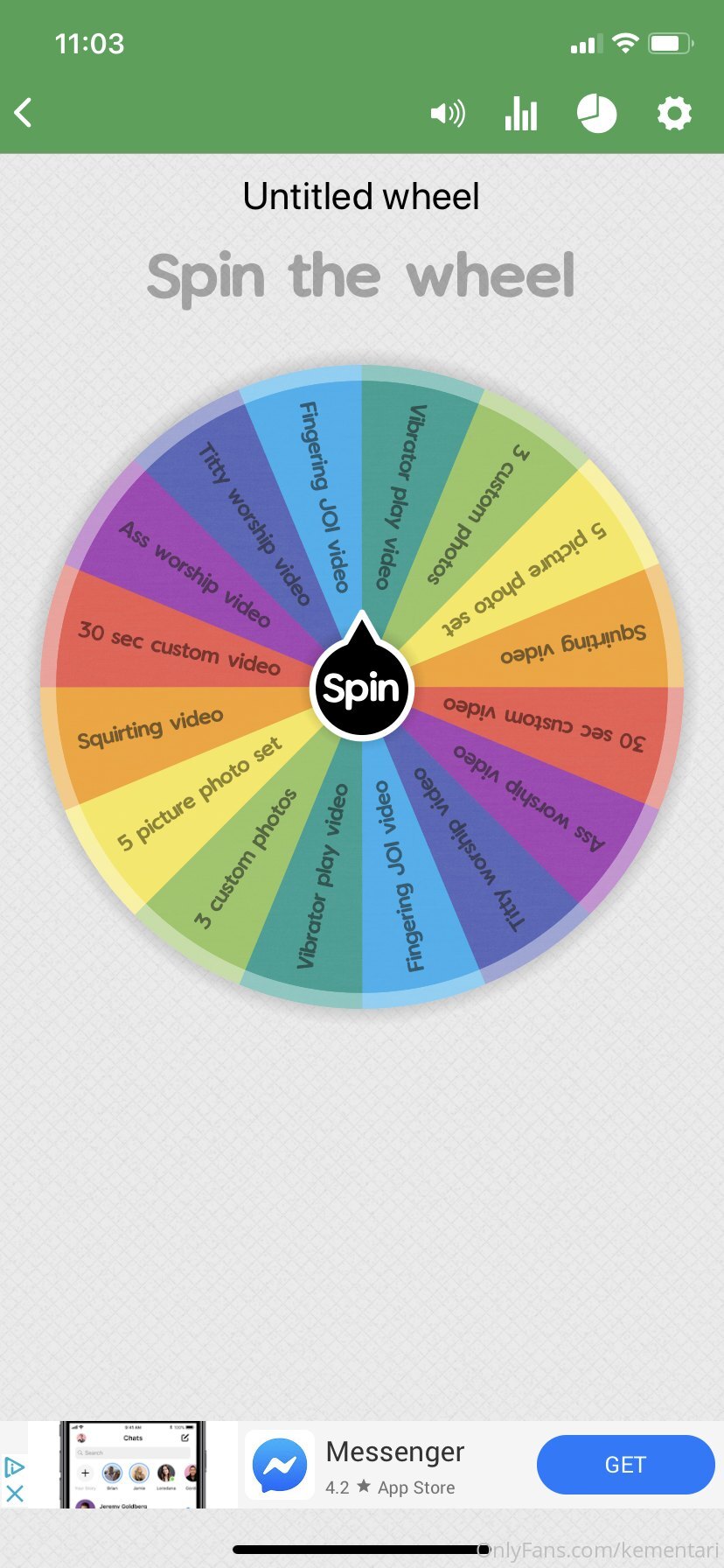Open the settings gear
The height and width of the screenshot is (1568, 724).
(x=674, y=114)
